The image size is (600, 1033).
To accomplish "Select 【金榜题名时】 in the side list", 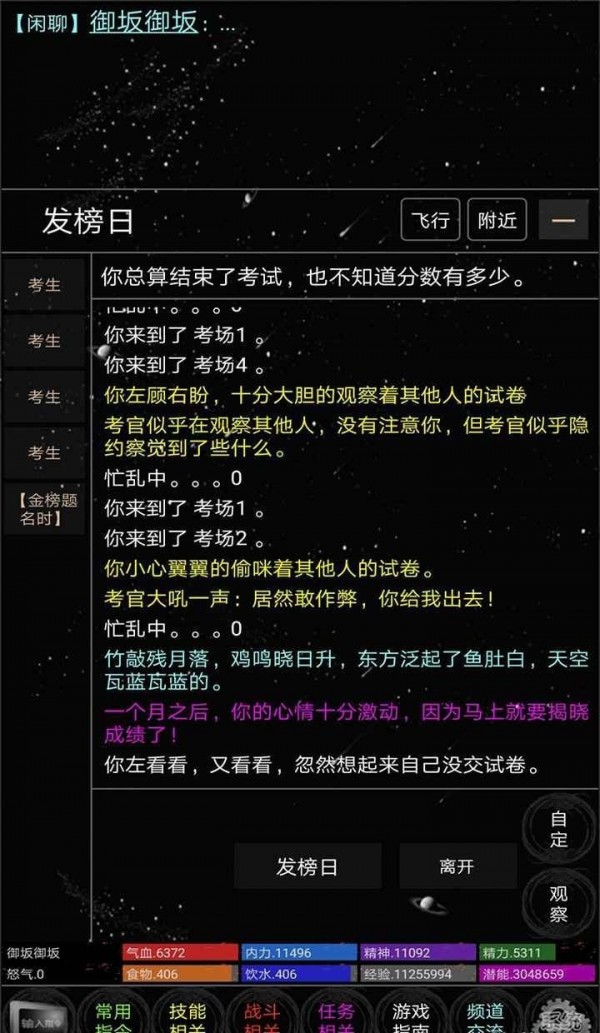I will click(45, 509).
